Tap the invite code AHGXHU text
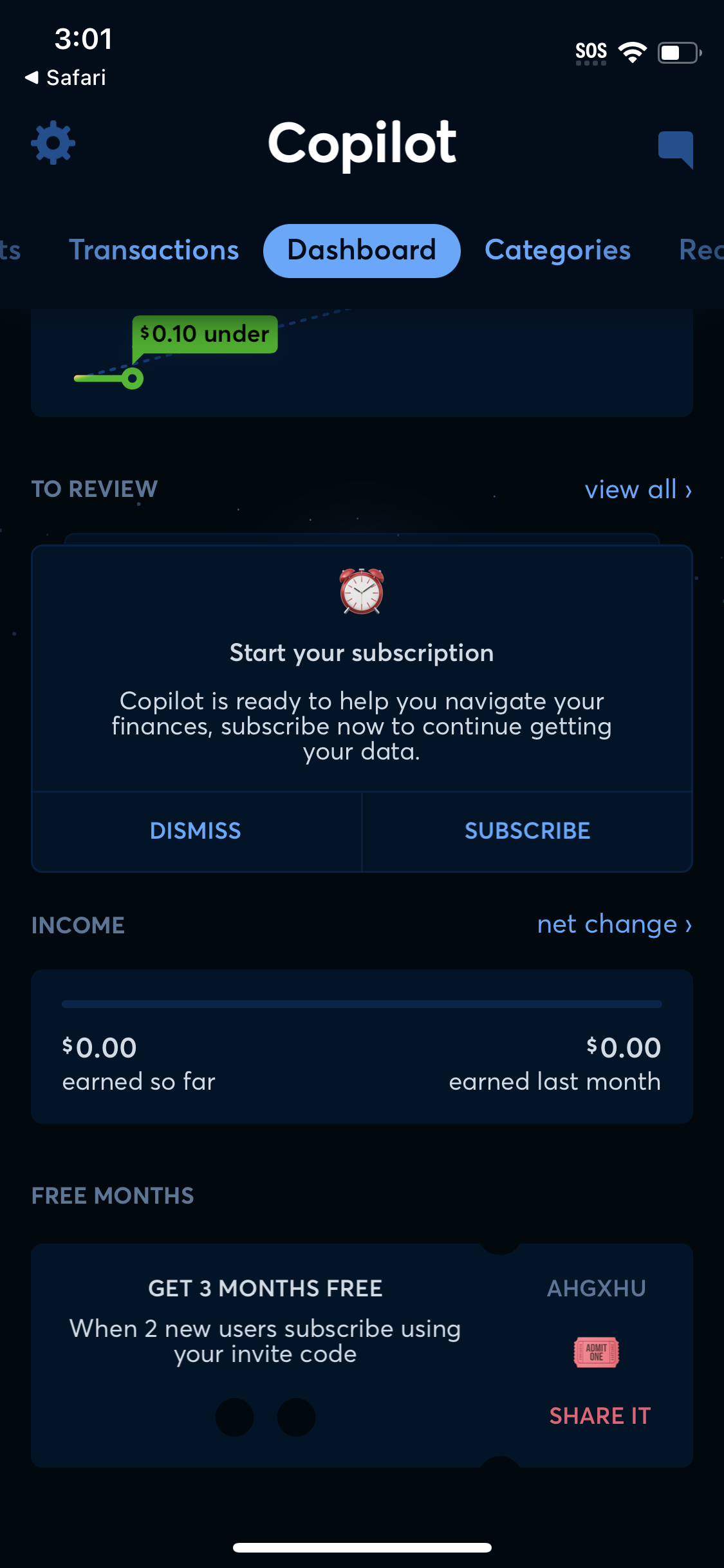This screenshot has width=724, height=1568. [x=595, y=1288]
